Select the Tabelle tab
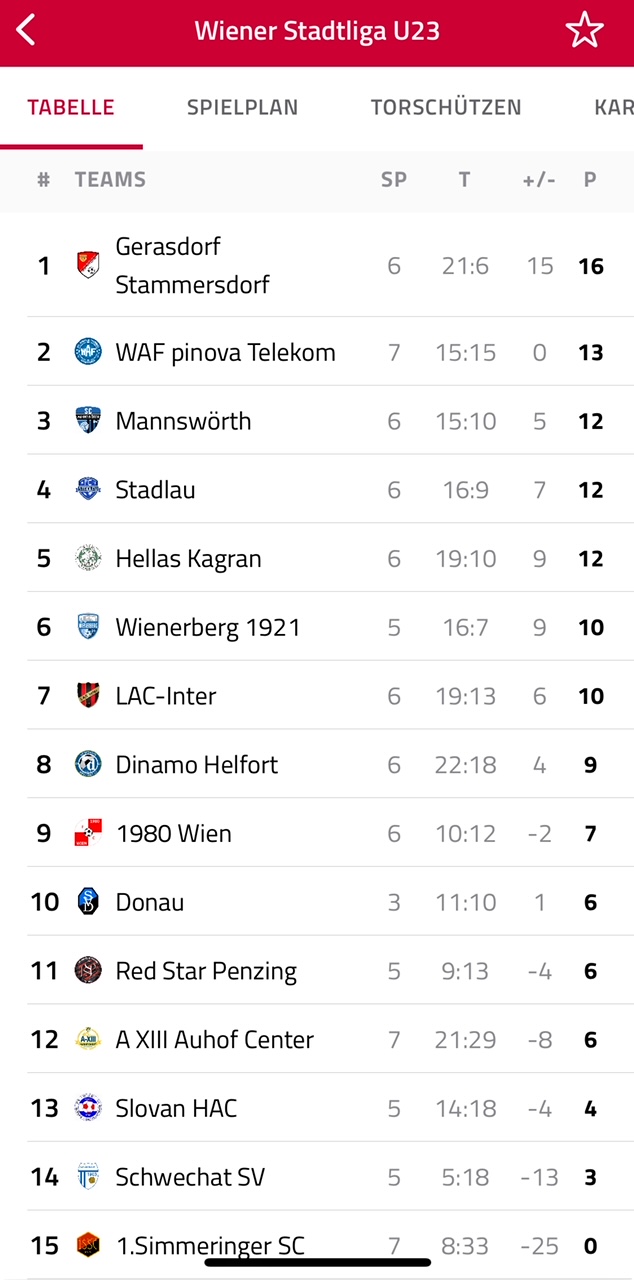The width and height of the screenshot is (634, 1280). click(x=71, y=107)
